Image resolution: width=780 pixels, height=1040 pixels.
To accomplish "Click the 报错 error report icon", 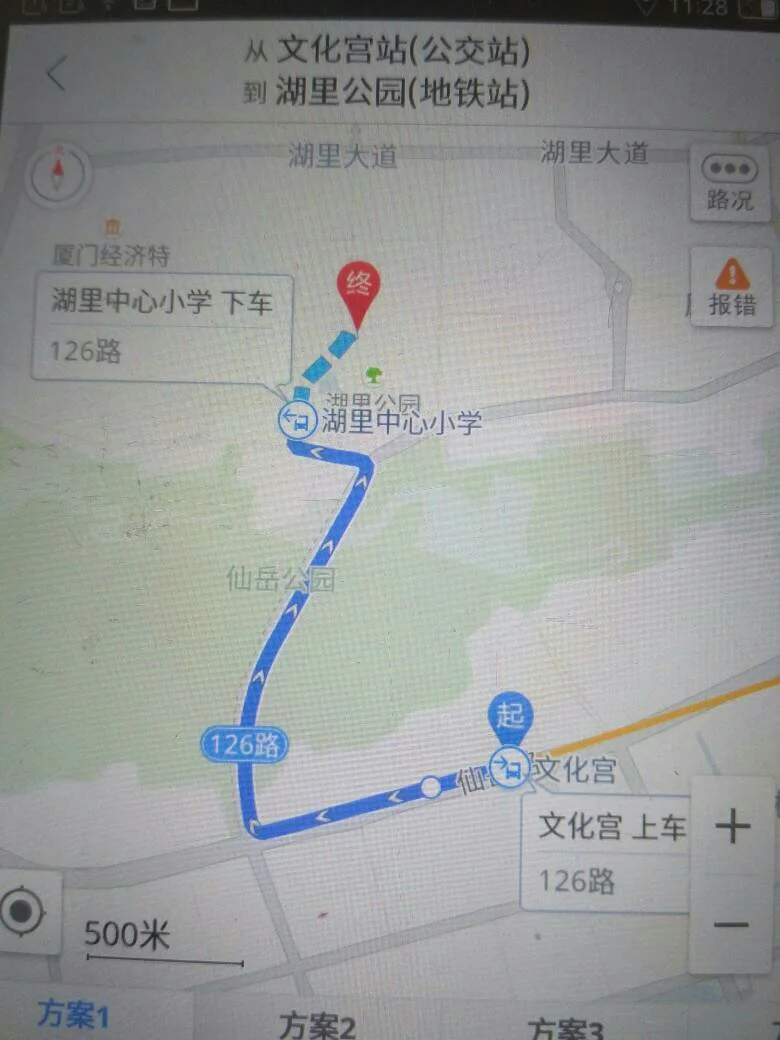I will (729, 287).
